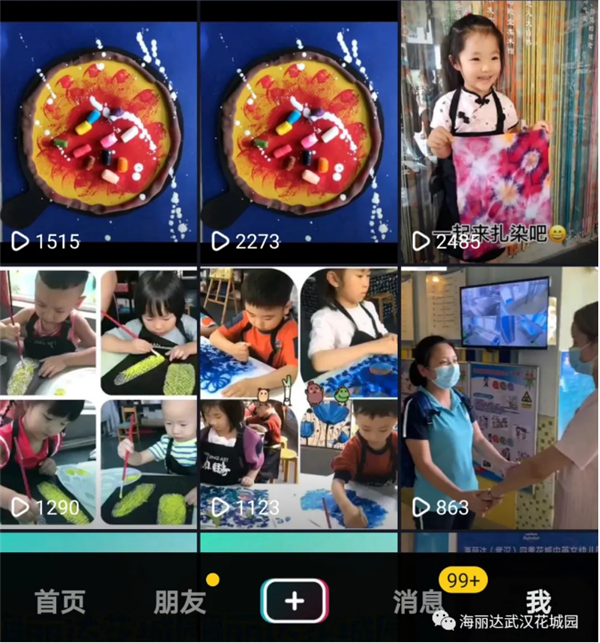Open the tie-dye video with 2485 plays
Viewport: 600px width, 643px height.
pyautogui.click(x=499, y=130)
